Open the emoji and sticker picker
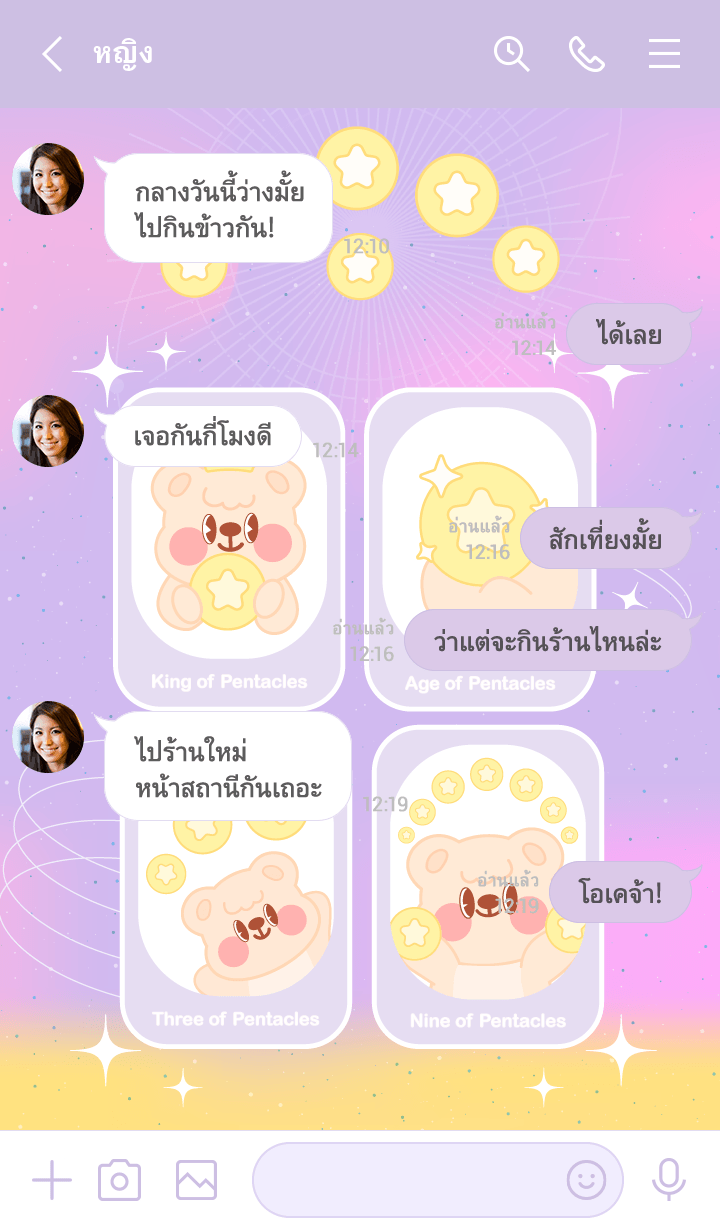Screen dimensions: 720x1232 pyautogui.click(x=586, y=1180)
